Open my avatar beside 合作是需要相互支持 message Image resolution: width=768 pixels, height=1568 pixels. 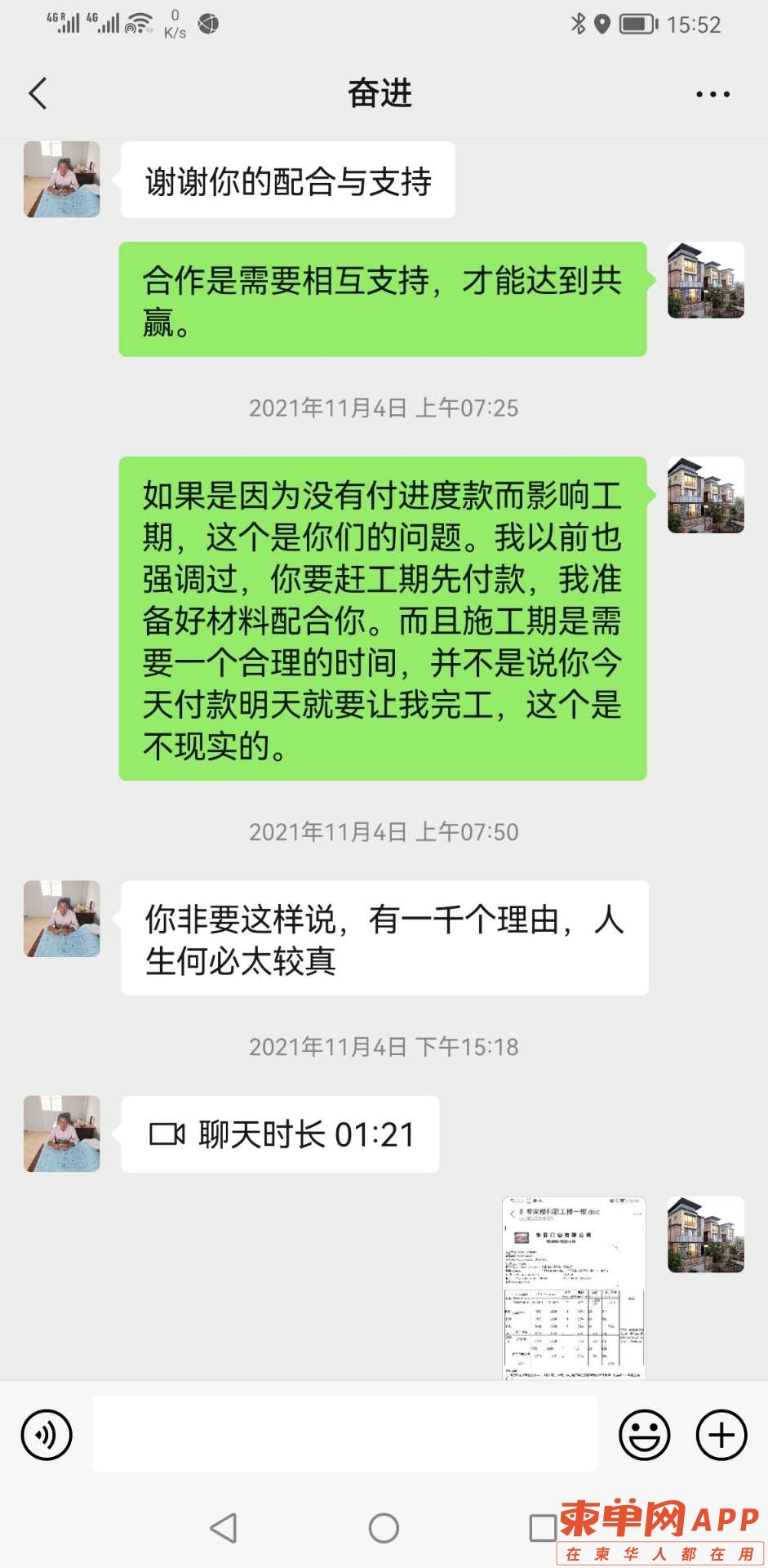[705, 280]
